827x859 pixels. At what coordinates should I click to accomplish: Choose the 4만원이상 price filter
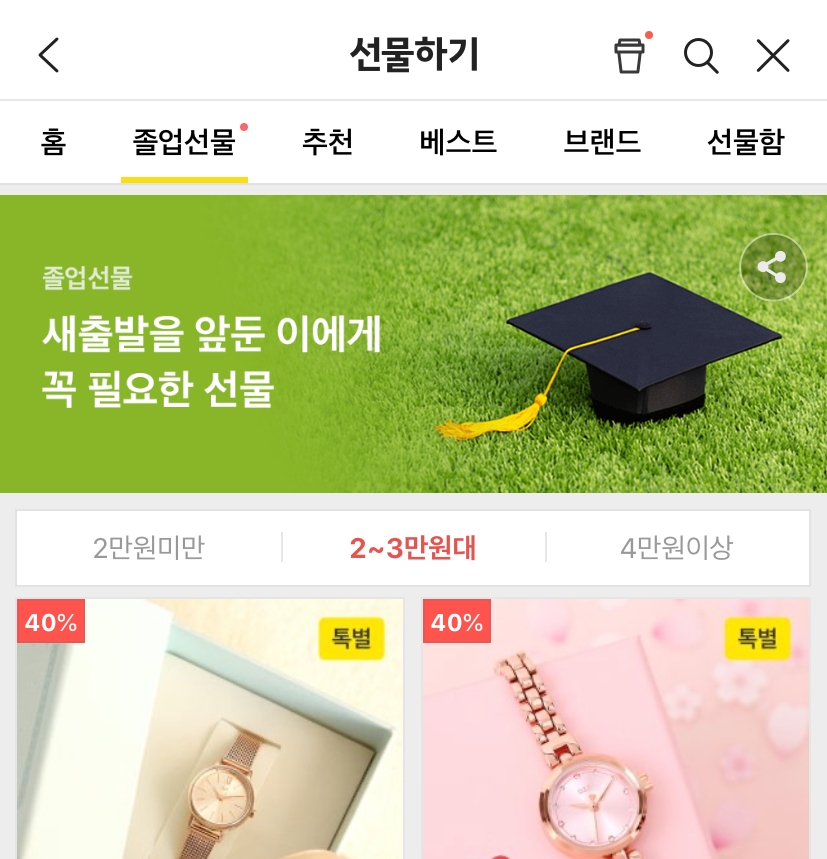tap(676, 548)
